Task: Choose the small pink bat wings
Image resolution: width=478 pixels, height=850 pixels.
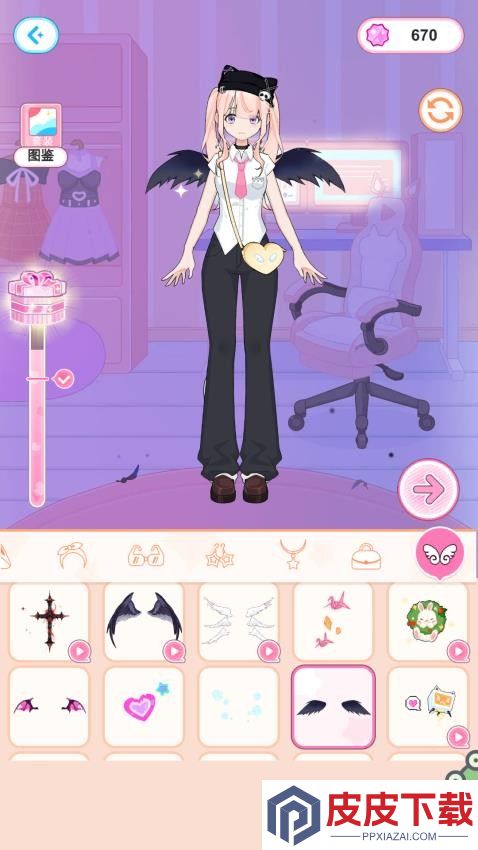Action: (49, 706)
